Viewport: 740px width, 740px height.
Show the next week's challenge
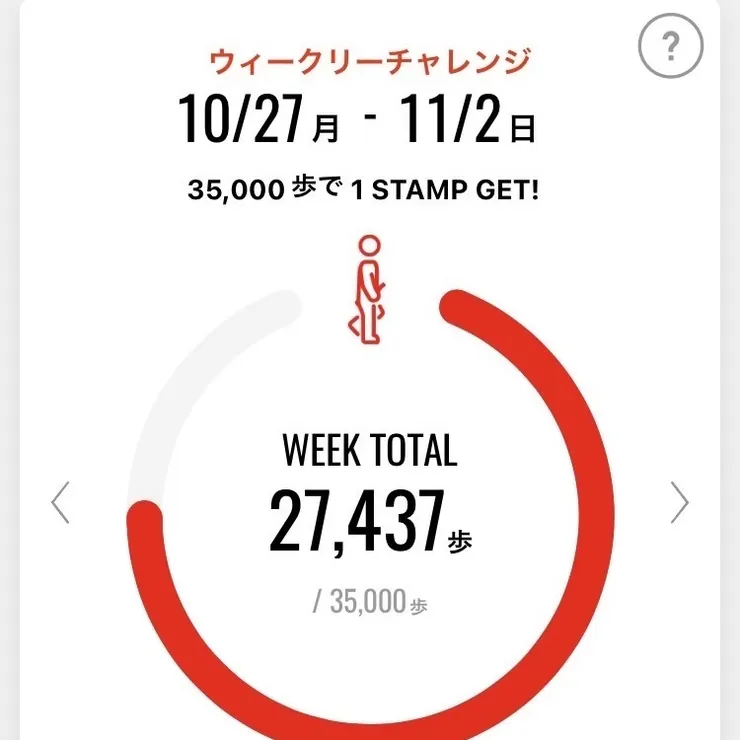pyautogui.click(x=680, y=503)
